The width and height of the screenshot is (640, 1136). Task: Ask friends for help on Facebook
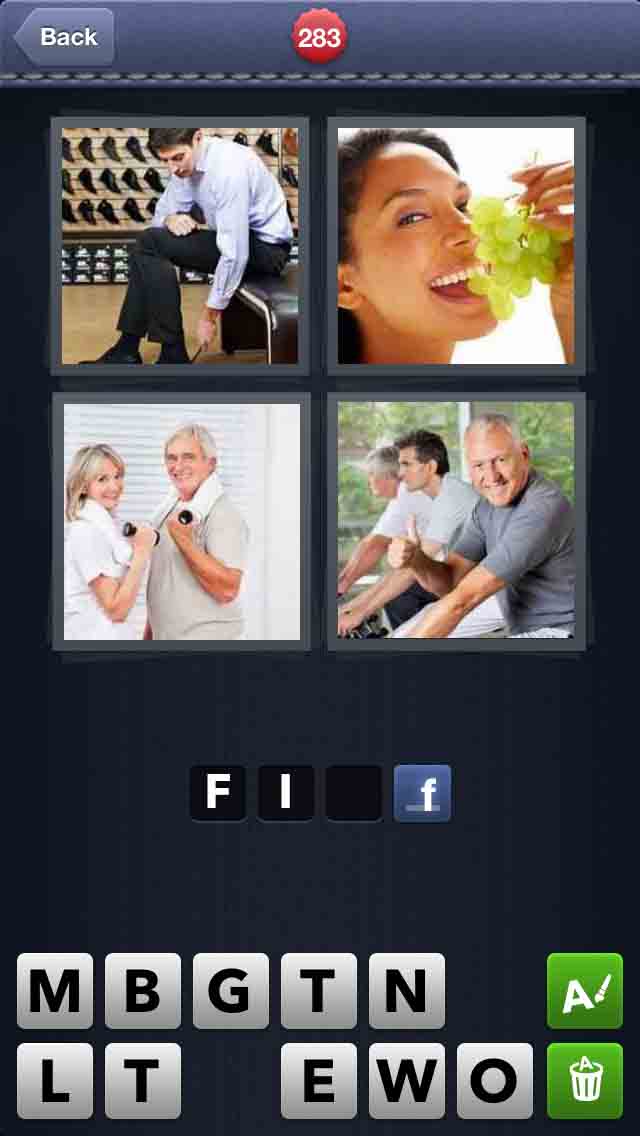pyautogui.click(x=422, y=793)
